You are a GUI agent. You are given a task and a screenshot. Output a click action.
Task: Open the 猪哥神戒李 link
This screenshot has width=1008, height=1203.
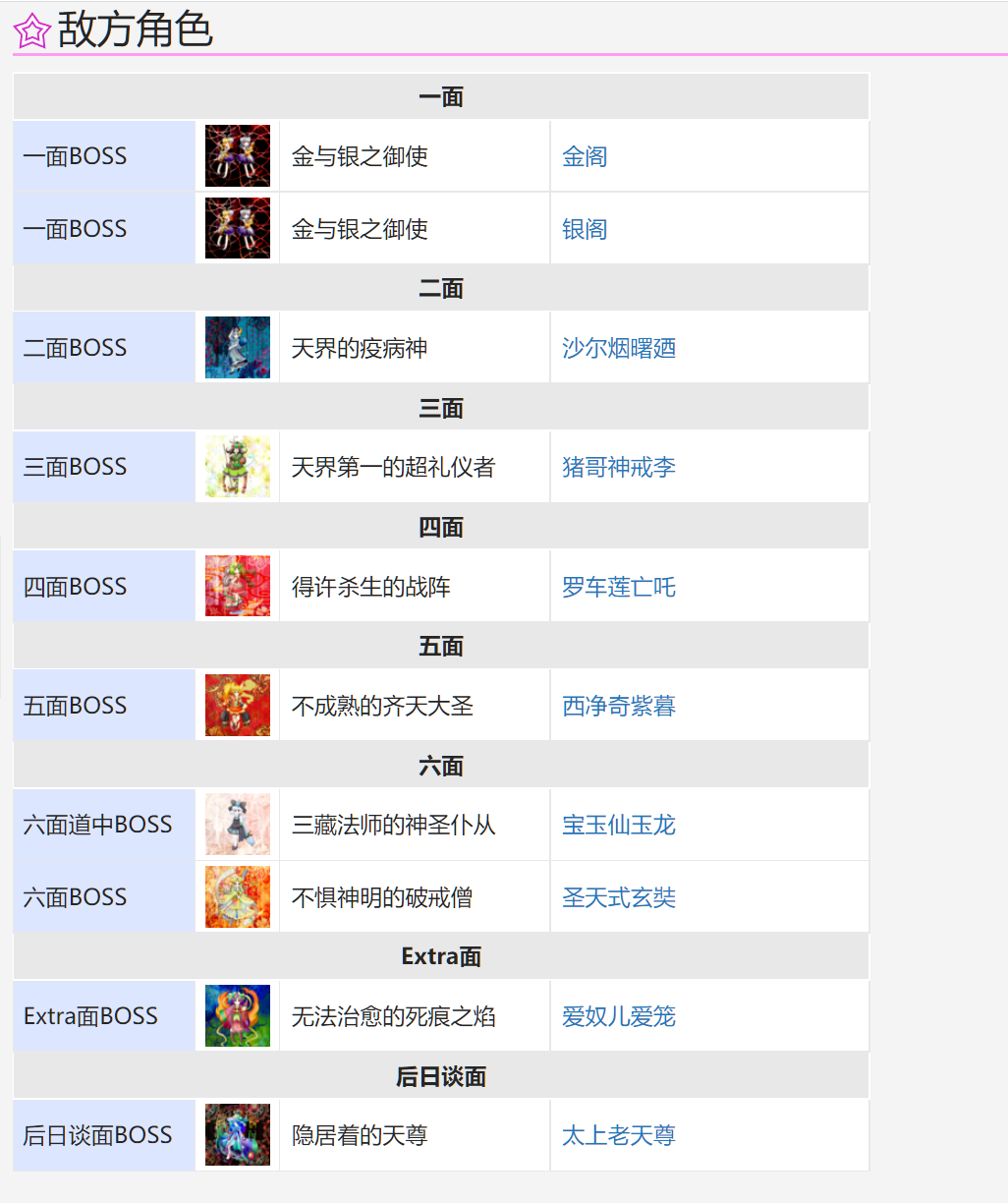[x=618, y=467]
